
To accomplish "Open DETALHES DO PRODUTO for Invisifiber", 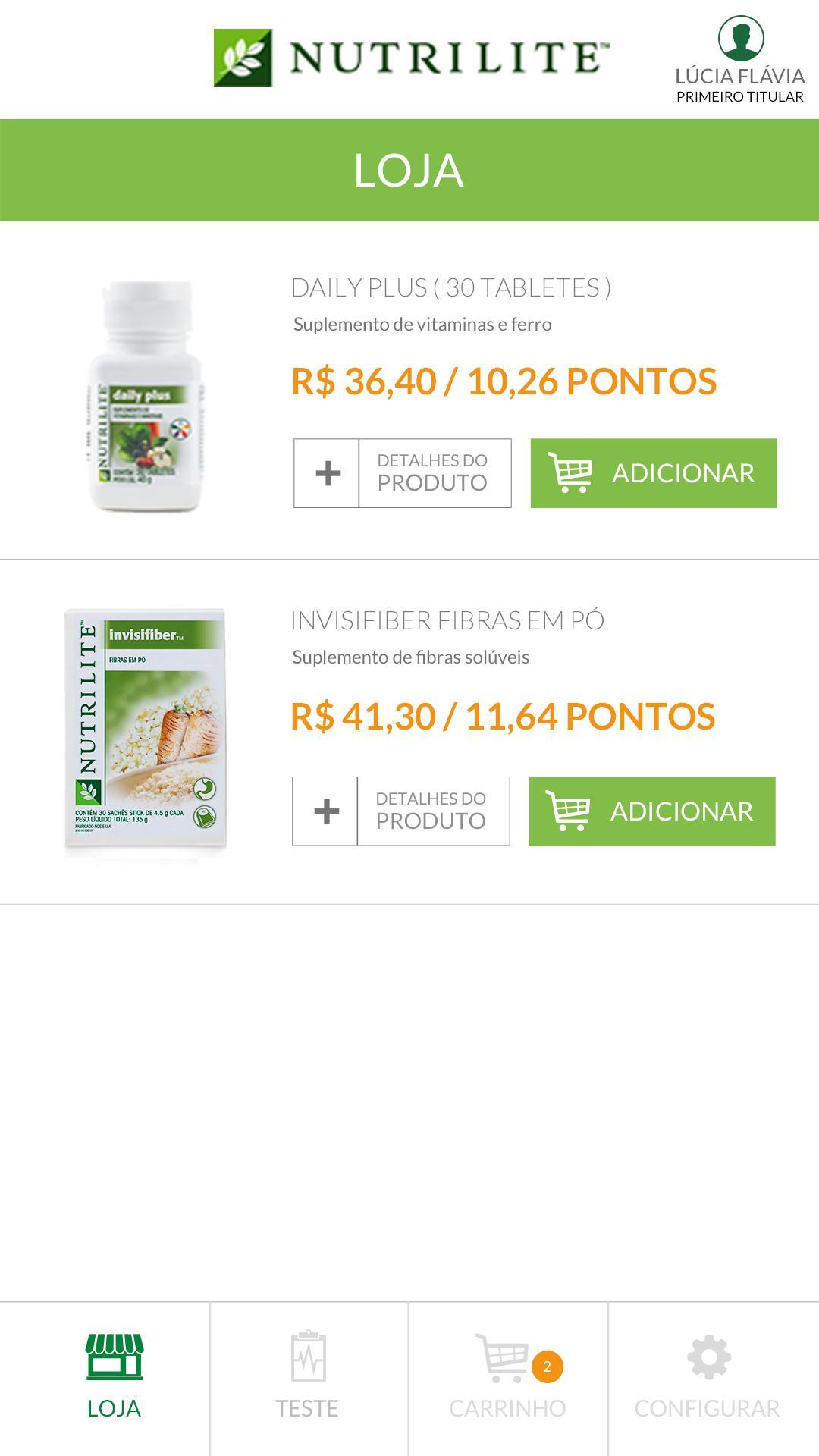I will 431,810.
